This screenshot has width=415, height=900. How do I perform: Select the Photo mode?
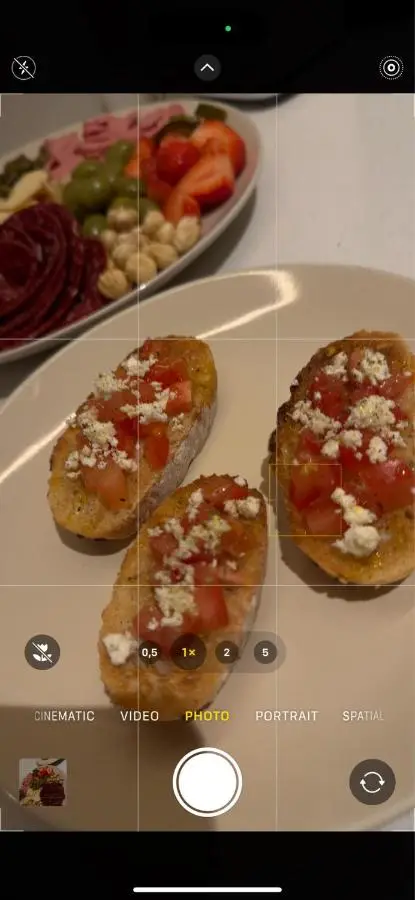click(207, 716)
